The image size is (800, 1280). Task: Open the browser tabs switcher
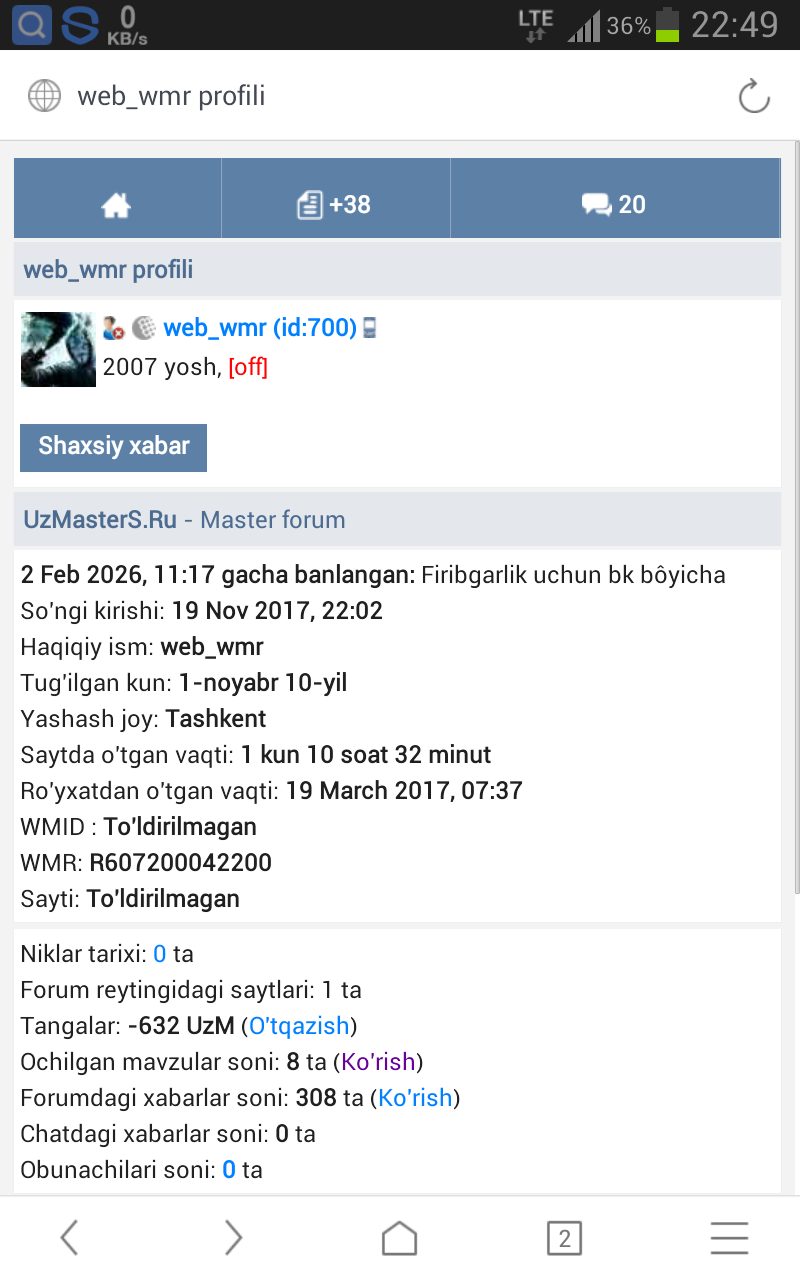click(564, 1238)
